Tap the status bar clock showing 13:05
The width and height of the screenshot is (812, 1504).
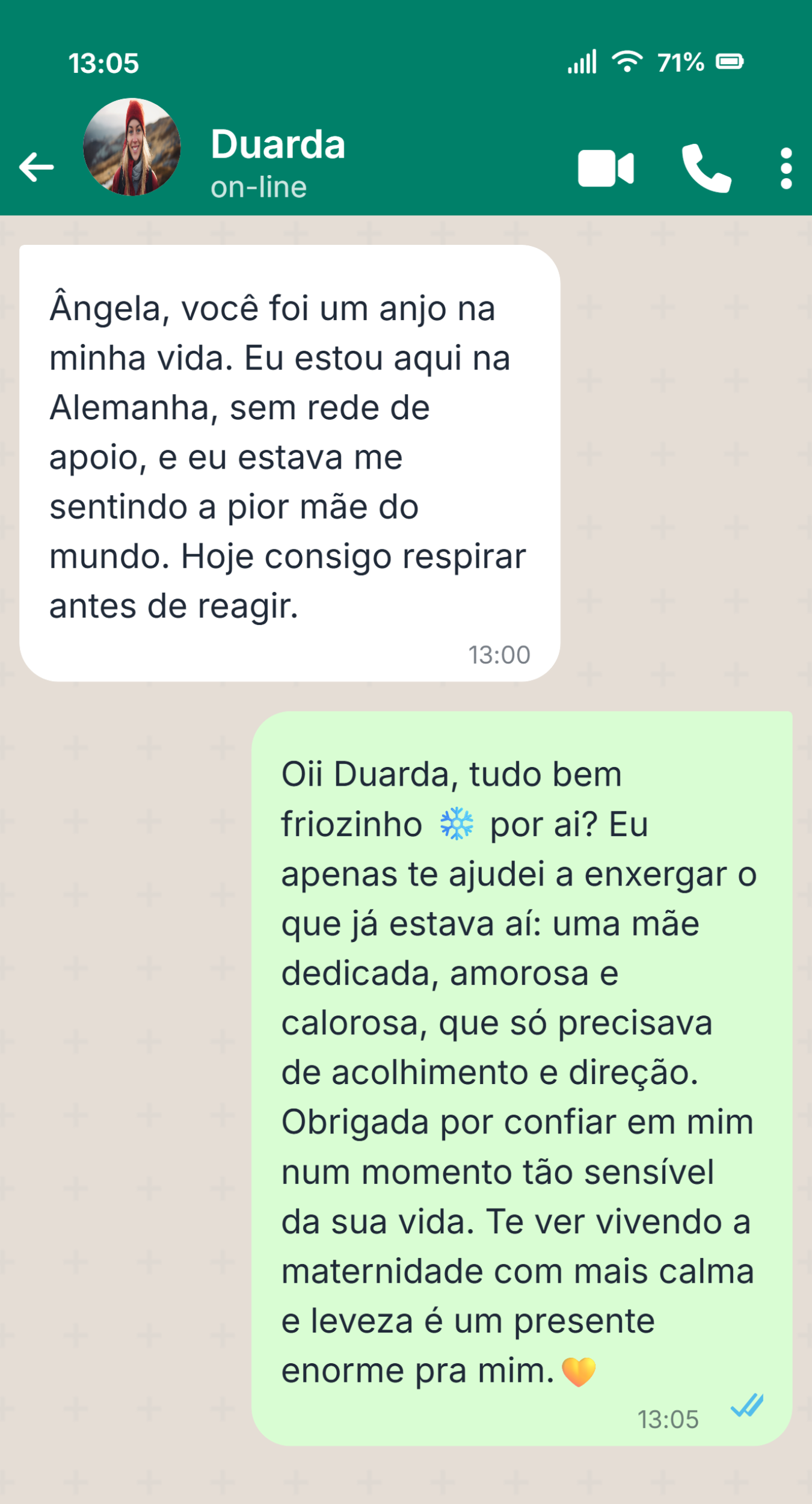tap(103, 63)
